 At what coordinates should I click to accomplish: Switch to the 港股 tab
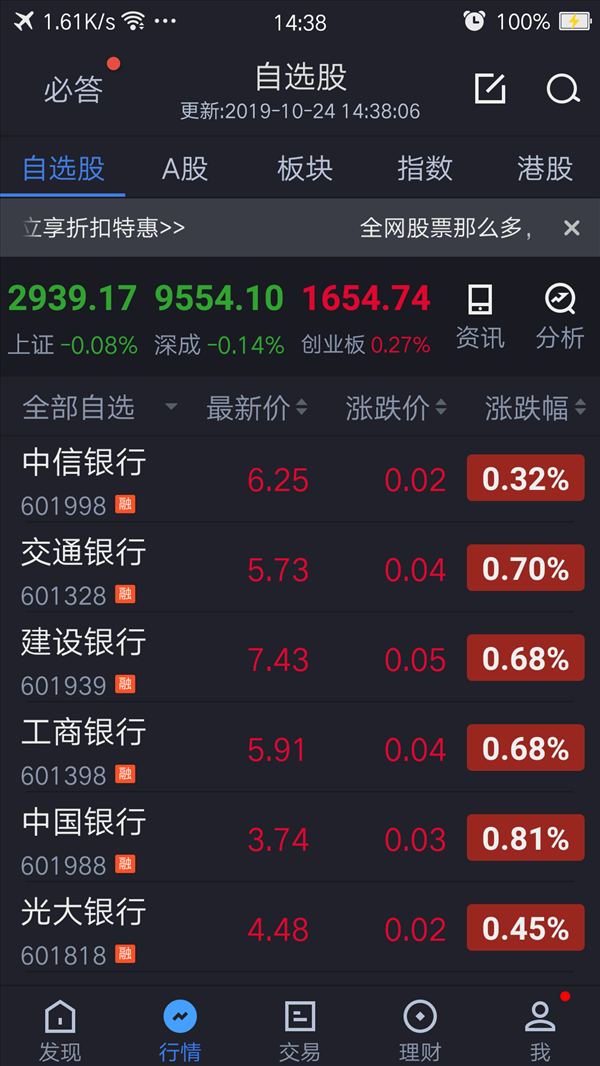(x=545, y=169)
